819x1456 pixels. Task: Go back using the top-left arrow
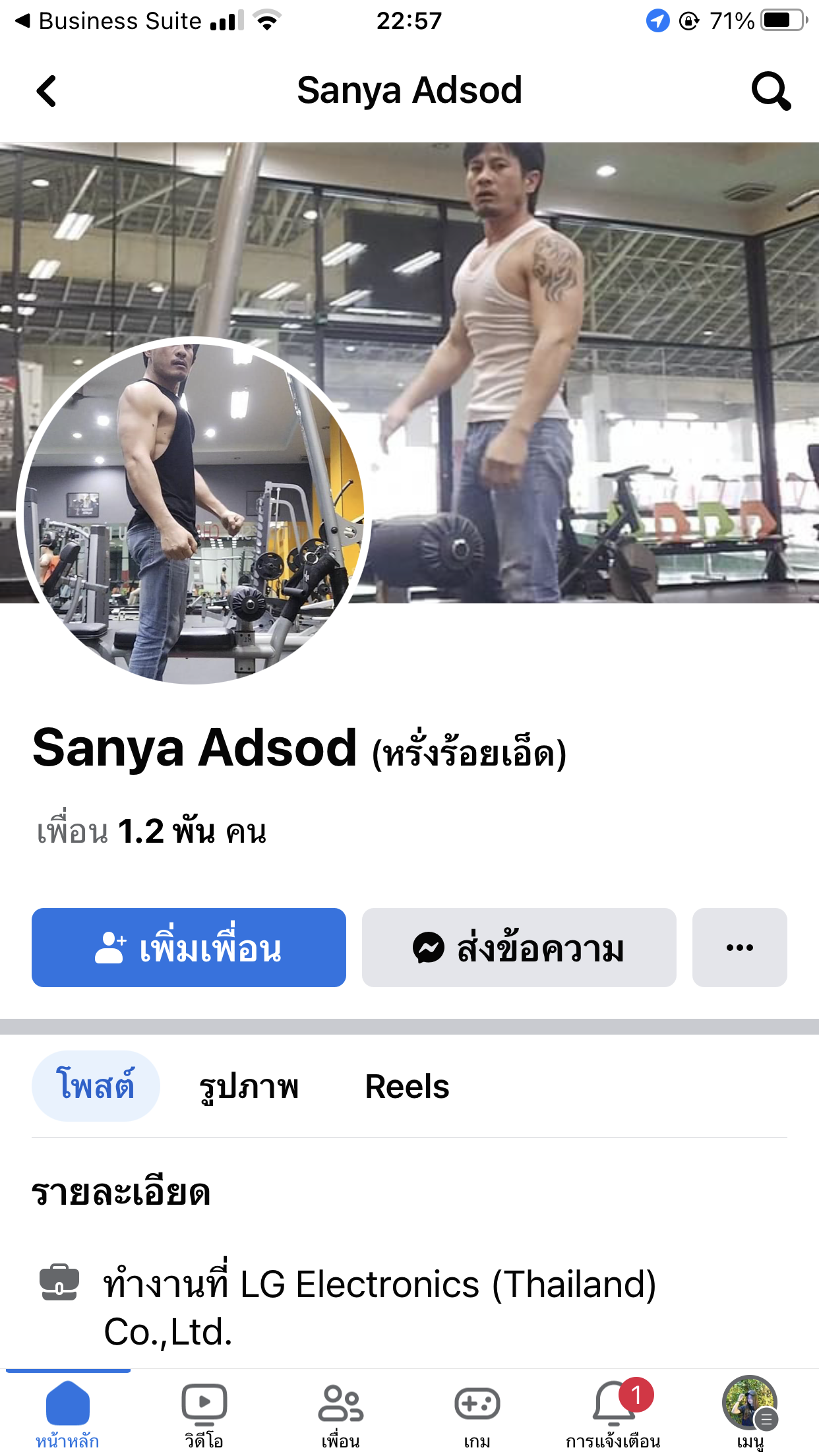46,91
